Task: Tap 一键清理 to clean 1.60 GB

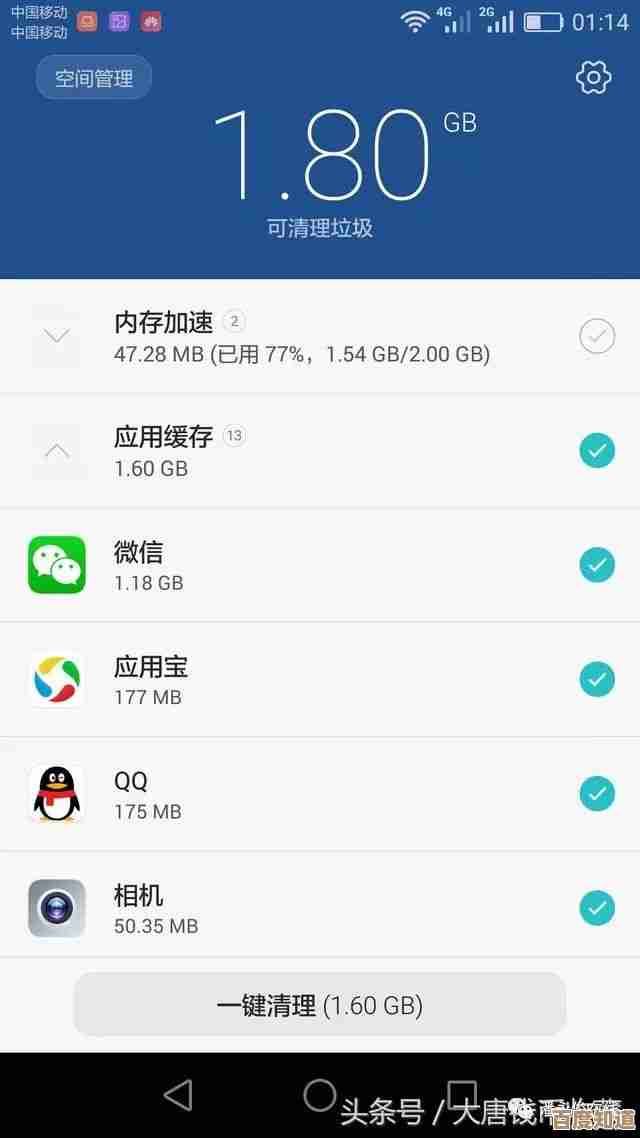Action: pyautogui.click(x=320, y=1005)
